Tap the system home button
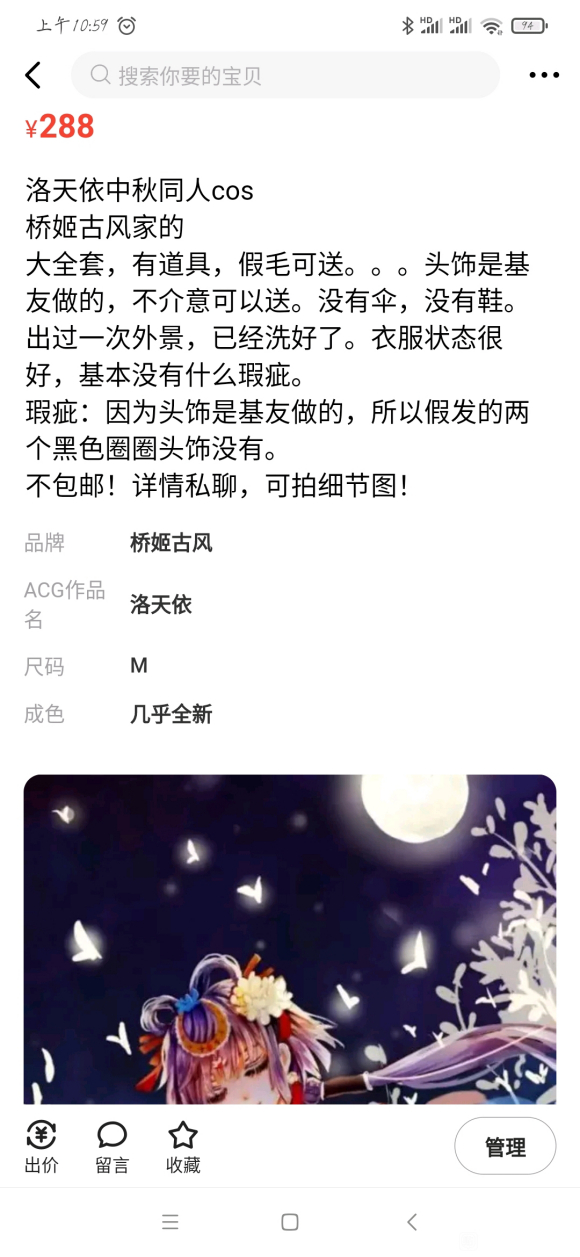This screenshot has width=580, height=1257. pyautogui.click(x=290, y=1222)
